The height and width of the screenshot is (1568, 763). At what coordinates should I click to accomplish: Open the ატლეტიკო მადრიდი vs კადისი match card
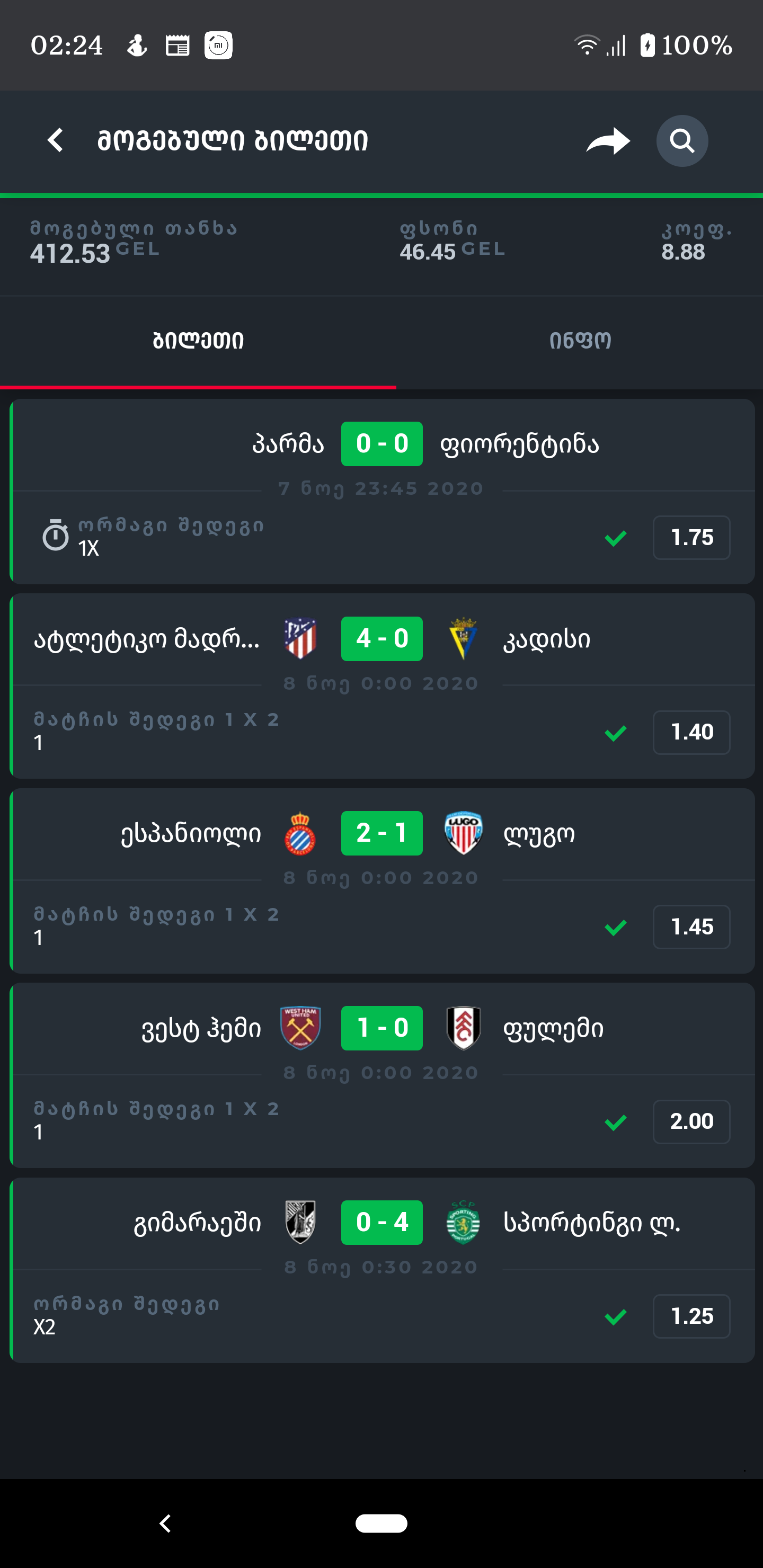tap(382, 685)
